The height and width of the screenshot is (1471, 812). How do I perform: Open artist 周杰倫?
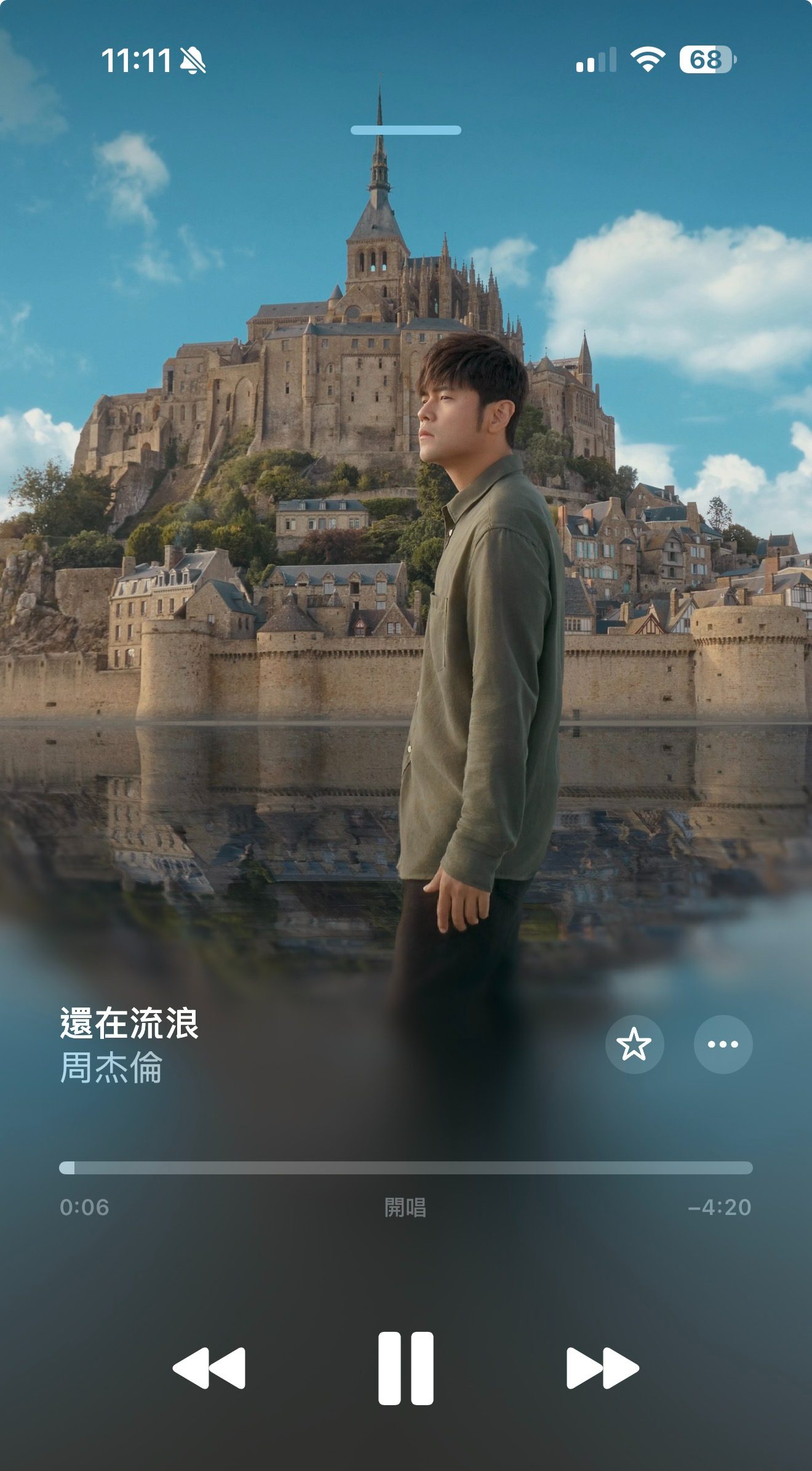pos(111,1068)
